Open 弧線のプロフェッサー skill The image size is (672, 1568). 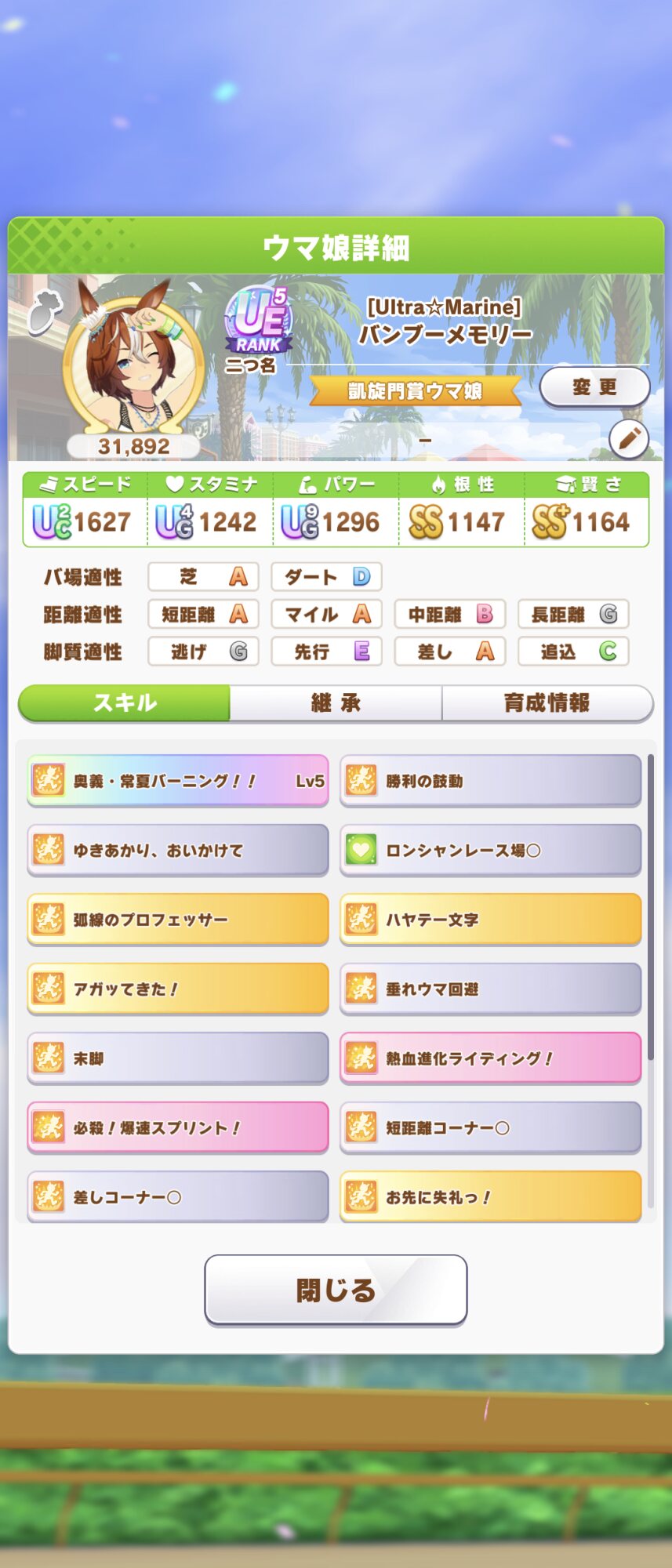tap(178, 920)
